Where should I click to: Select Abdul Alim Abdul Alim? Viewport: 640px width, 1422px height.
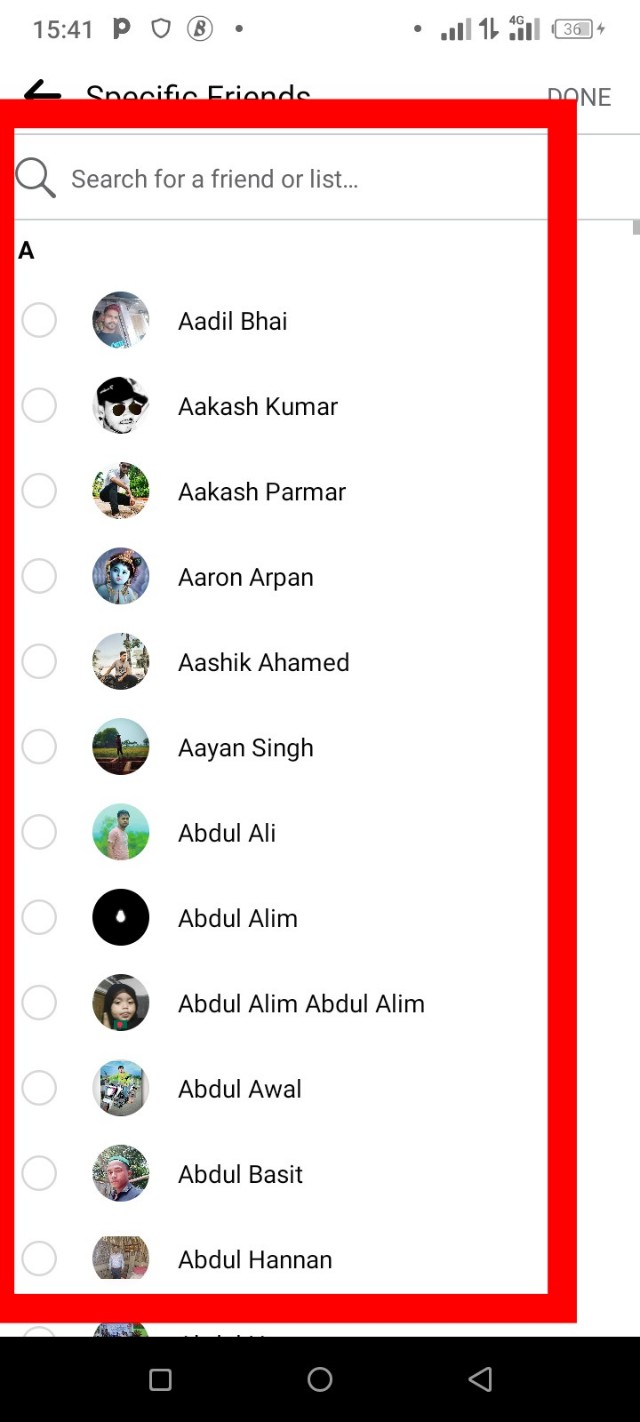click(39, 1002)
